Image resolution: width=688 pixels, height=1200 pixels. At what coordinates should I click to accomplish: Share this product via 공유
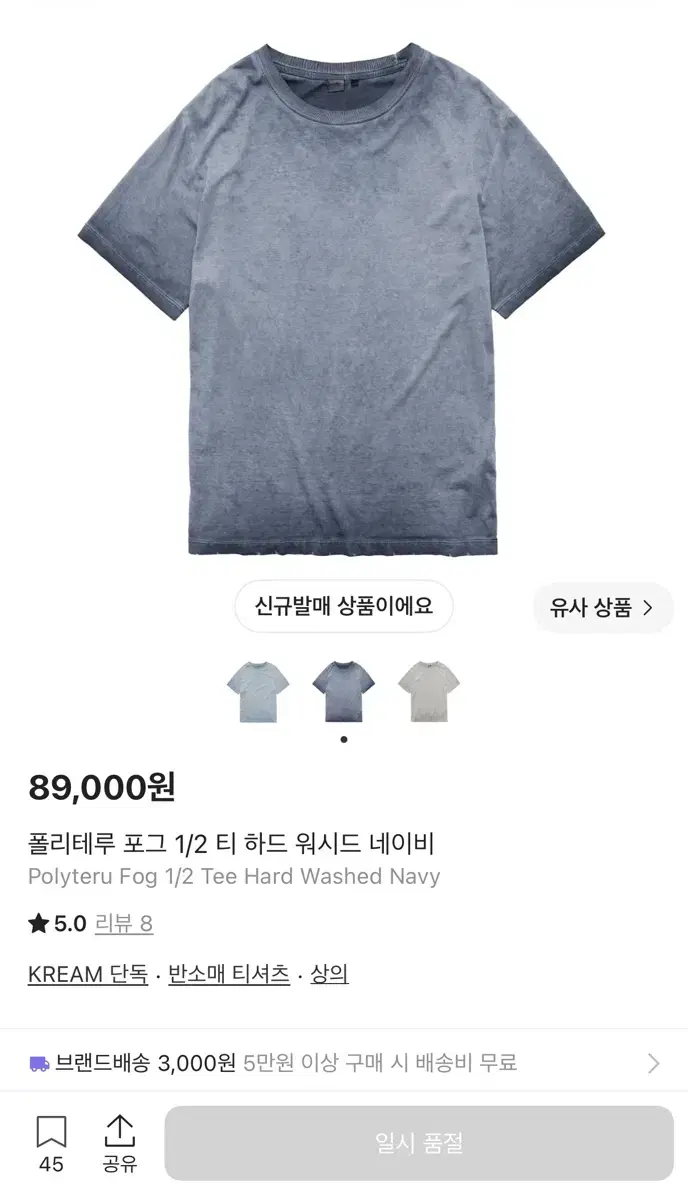click(119, 1144)
